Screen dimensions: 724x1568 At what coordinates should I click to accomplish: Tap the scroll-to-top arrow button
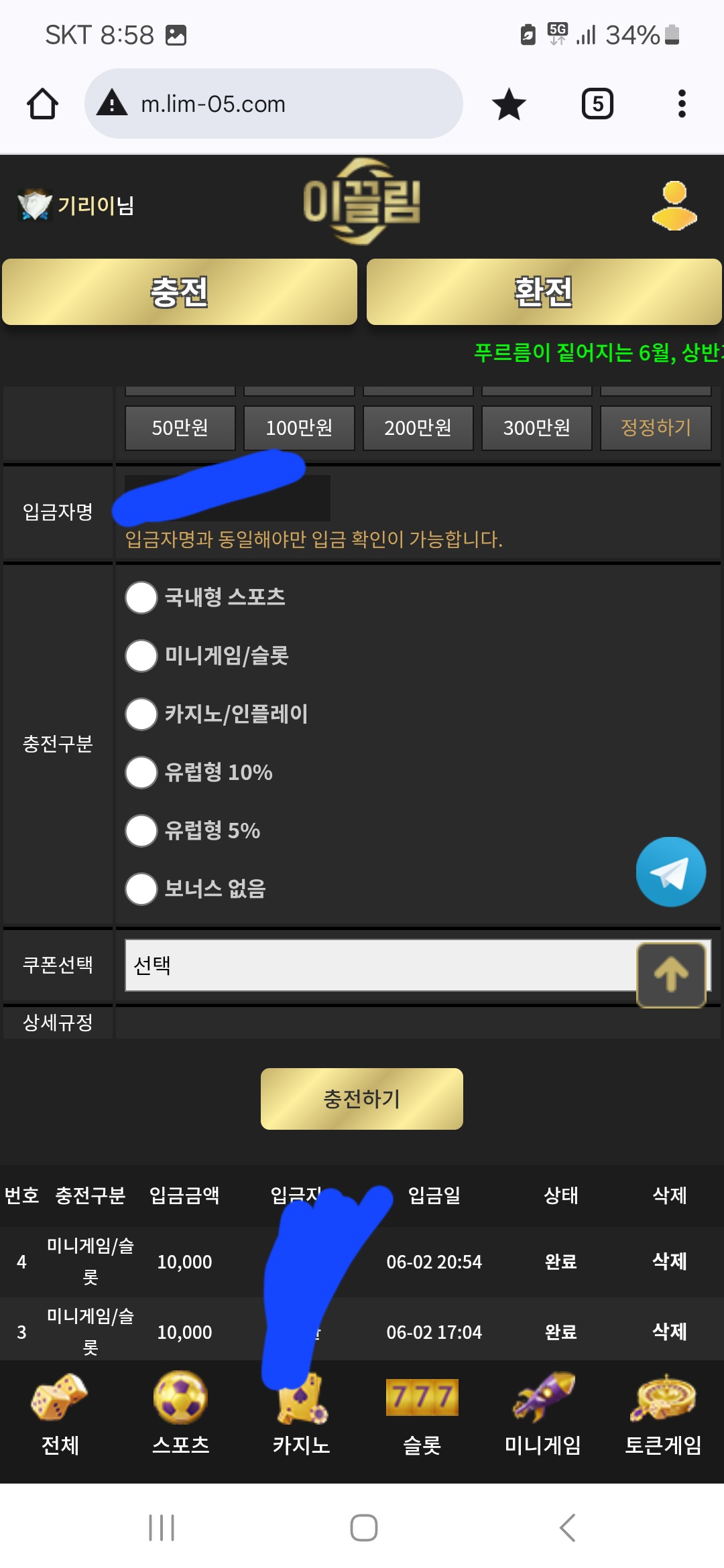pos(671,975)
